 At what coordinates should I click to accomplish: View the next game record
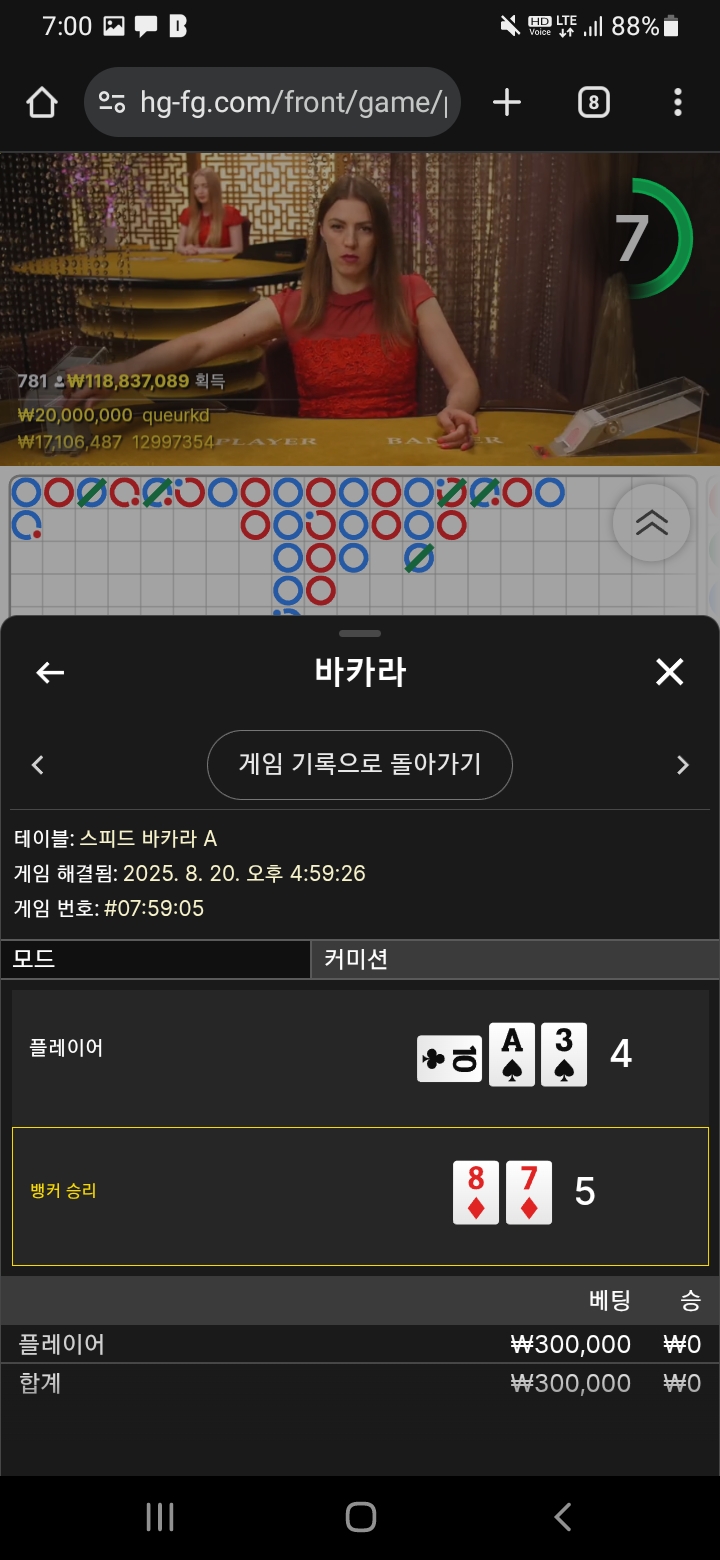click(683, 766)
